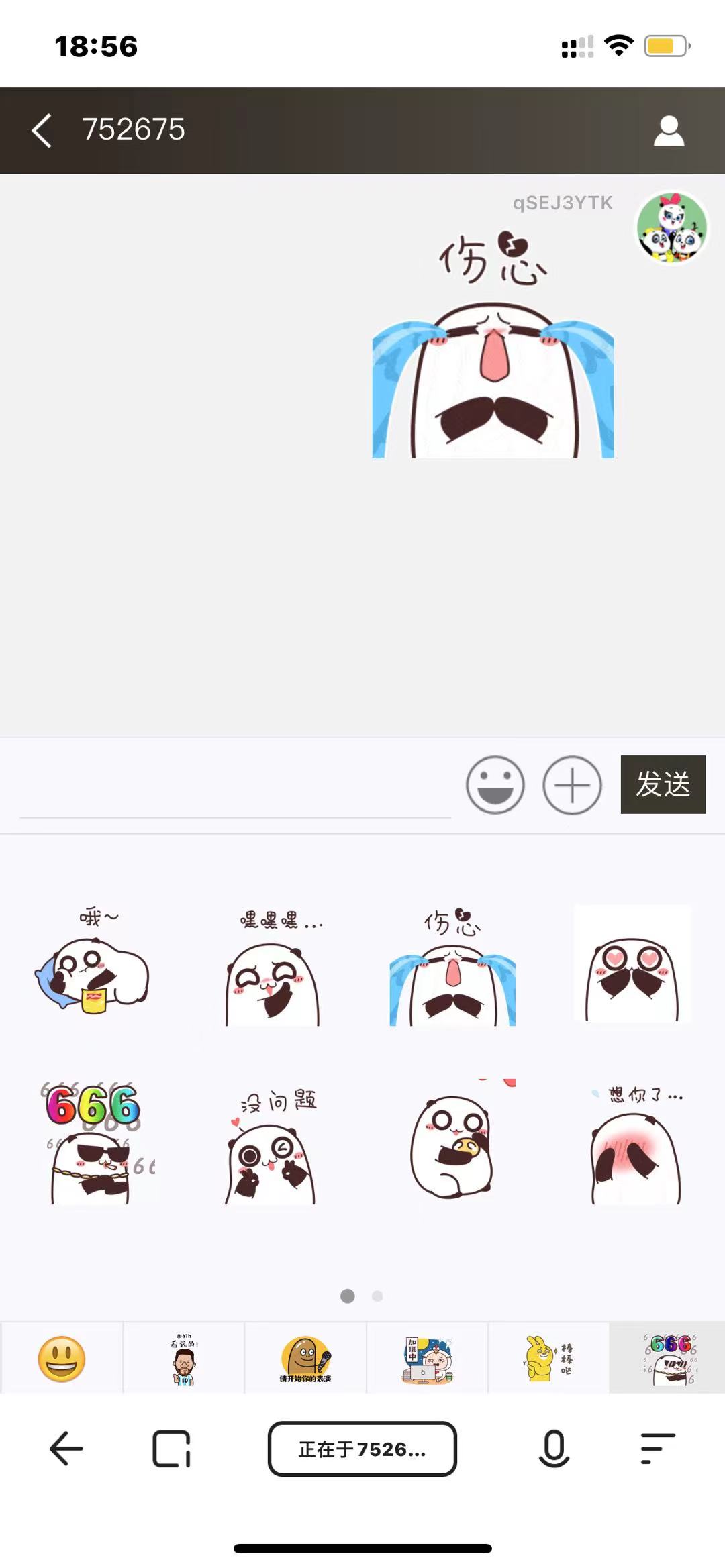
Task: Tap the browser back arrow
Action: 66,1449
